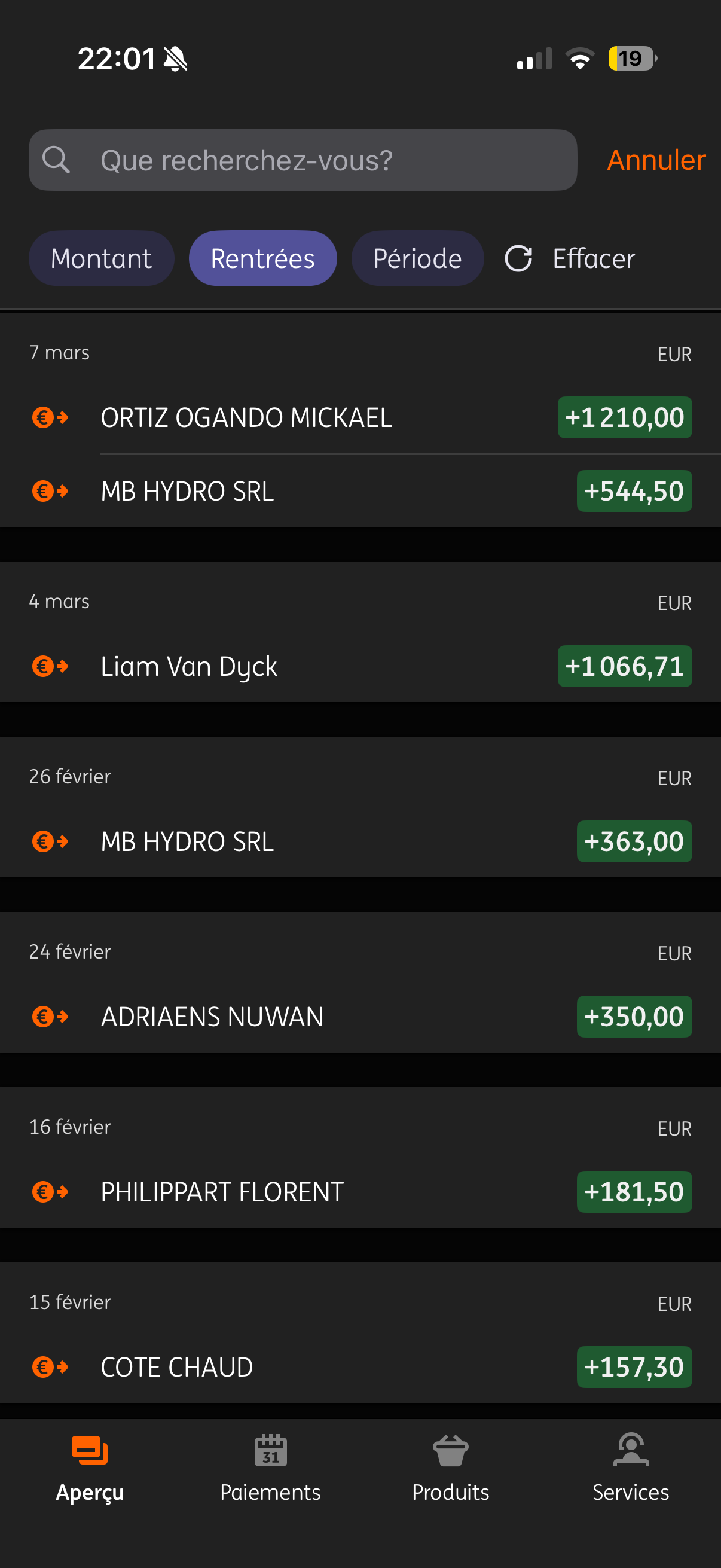
Task: Open the ORTIZ OGANDO MICKAEL transaction
Action: [x=360, y=417]
